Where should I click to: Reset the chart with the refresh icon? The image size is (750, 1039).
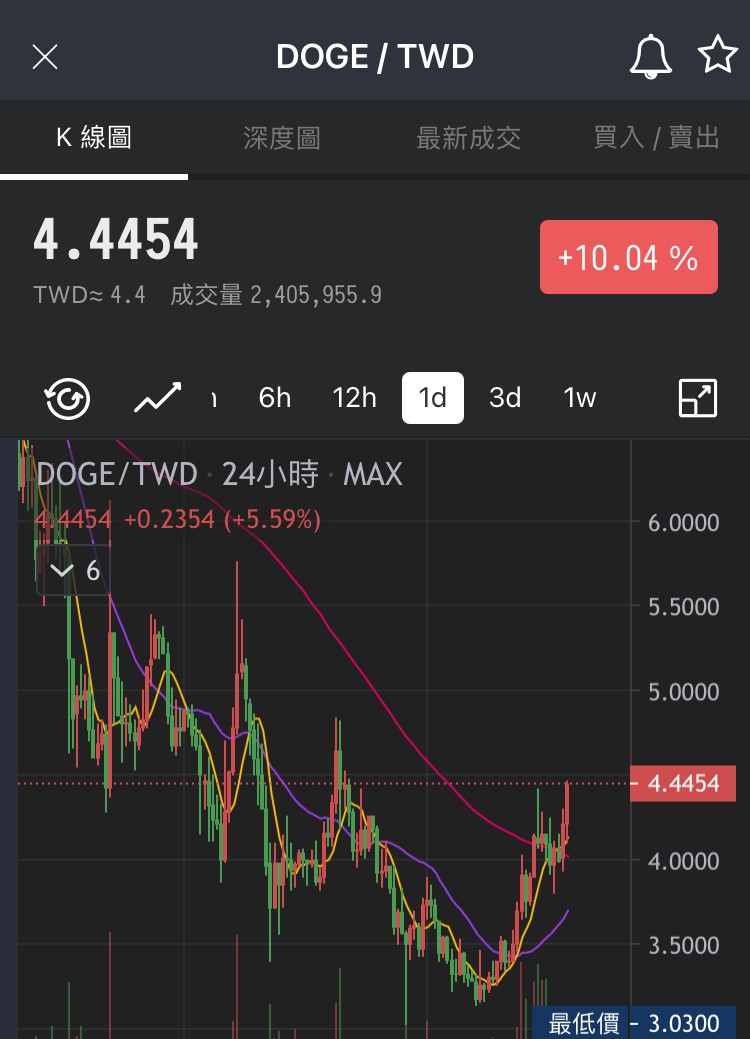tap(68, 398)
